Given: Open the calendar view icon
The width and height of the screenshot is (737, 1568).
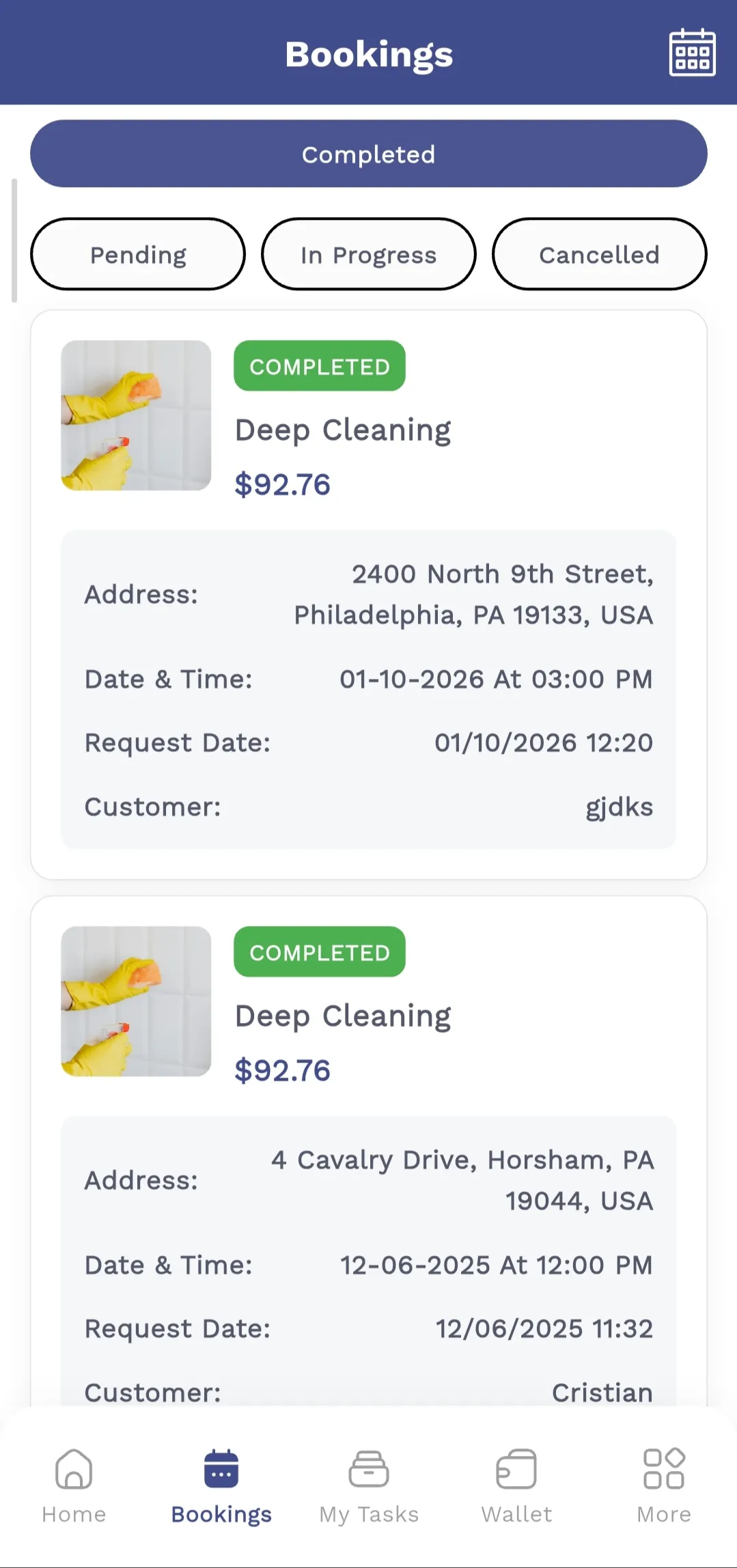Looking at the screenshot, I should tap(692, 53).
